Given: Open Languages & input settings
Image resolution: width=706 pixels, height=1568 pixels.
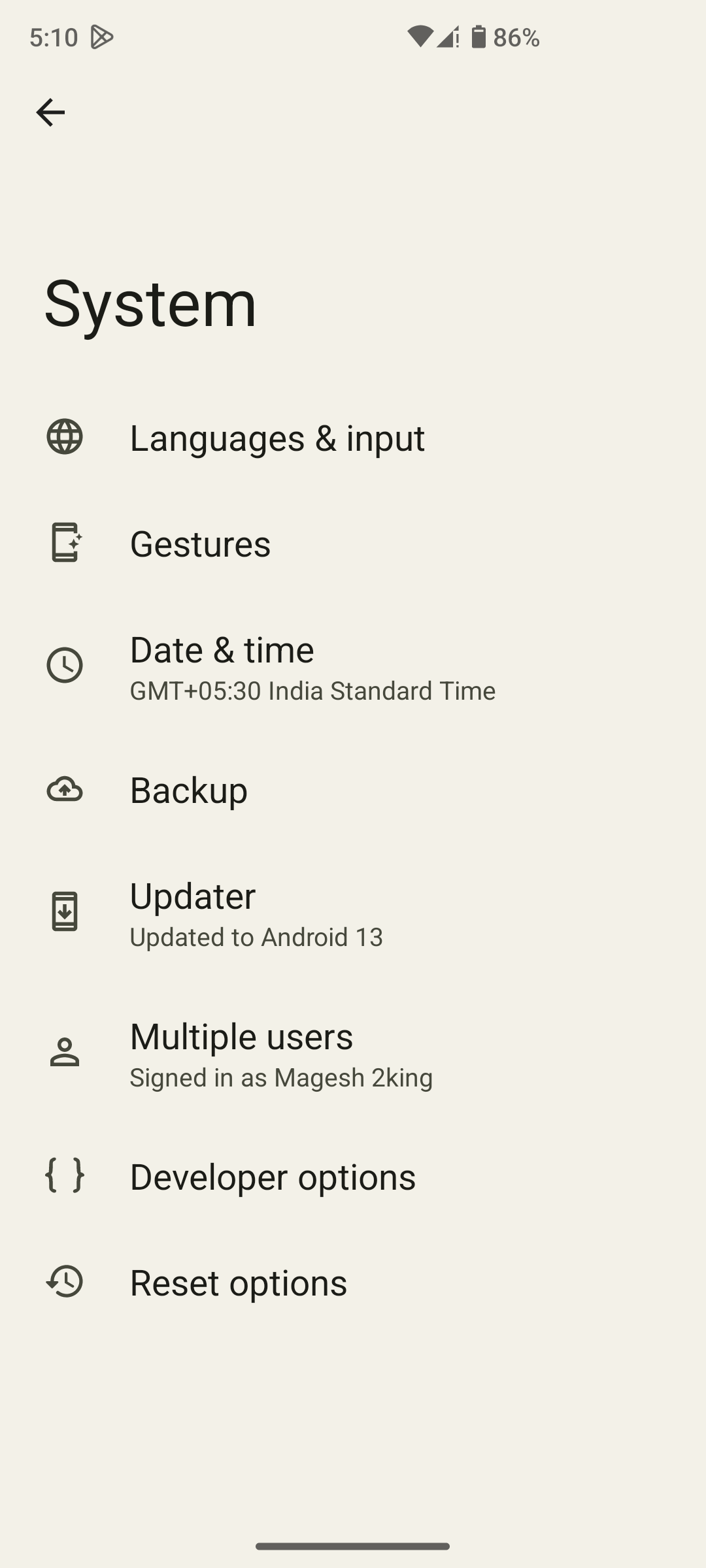Looking at the screenshot, I should click(x=277, y=438).
